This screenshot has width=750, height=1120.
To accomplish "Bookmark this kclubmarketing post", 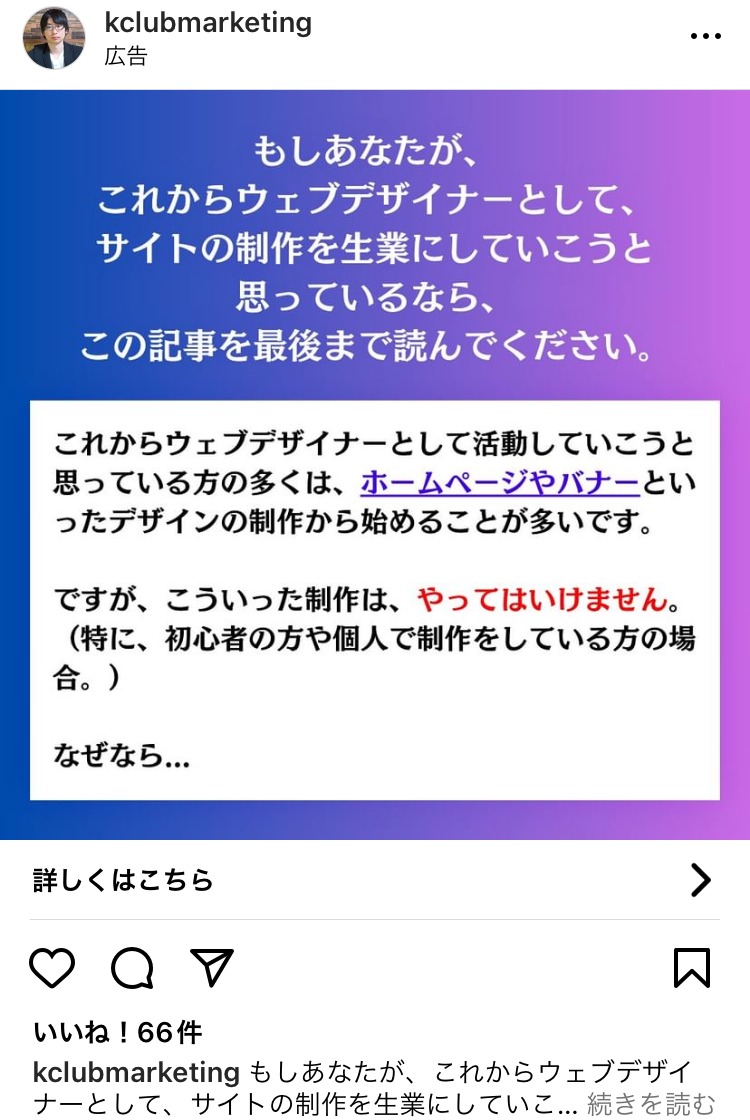I will point(692,968).
